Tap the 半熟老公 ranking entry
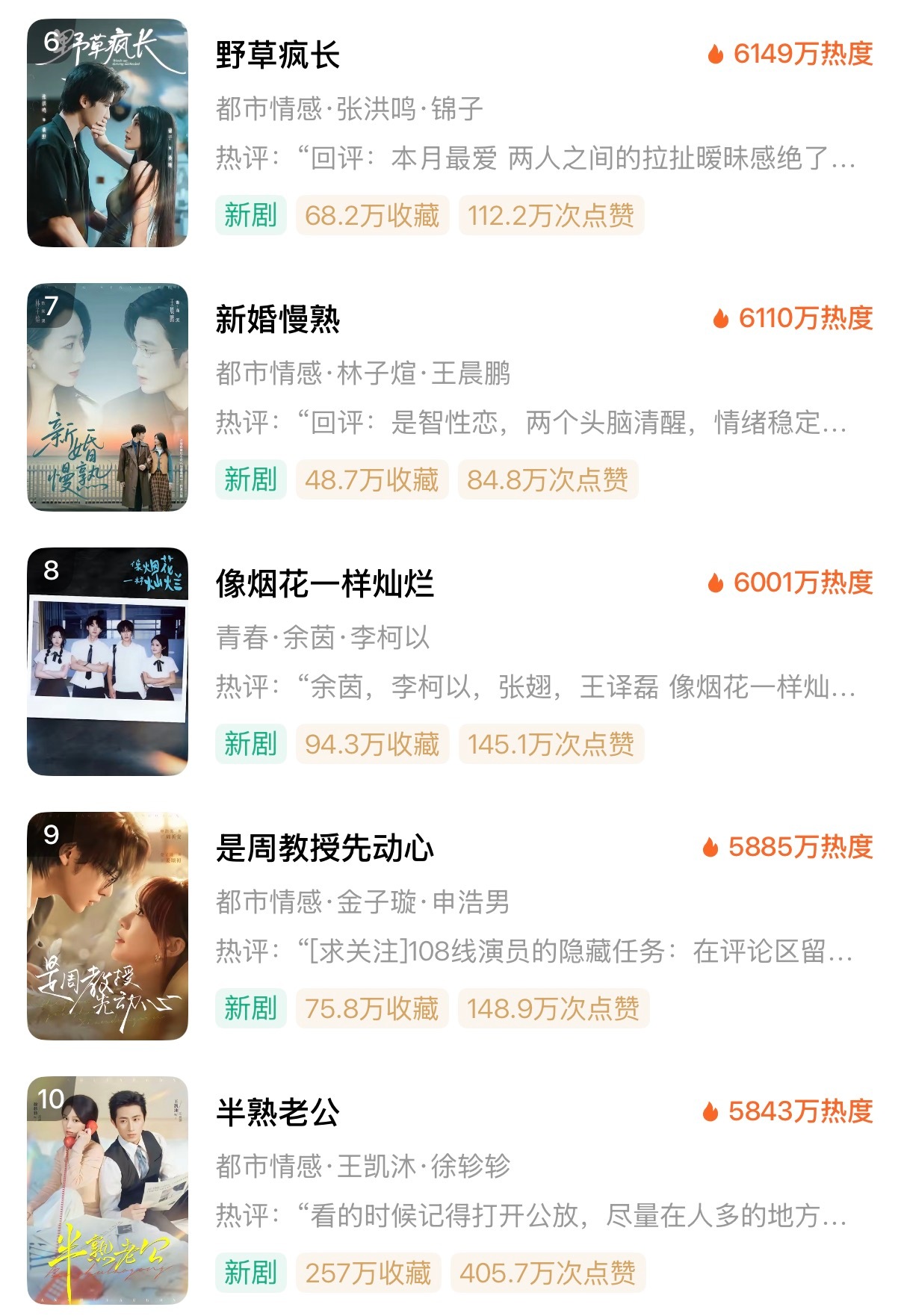Image resolution: width=901 pixels, height=1316 pixels. coord(278,1114)
